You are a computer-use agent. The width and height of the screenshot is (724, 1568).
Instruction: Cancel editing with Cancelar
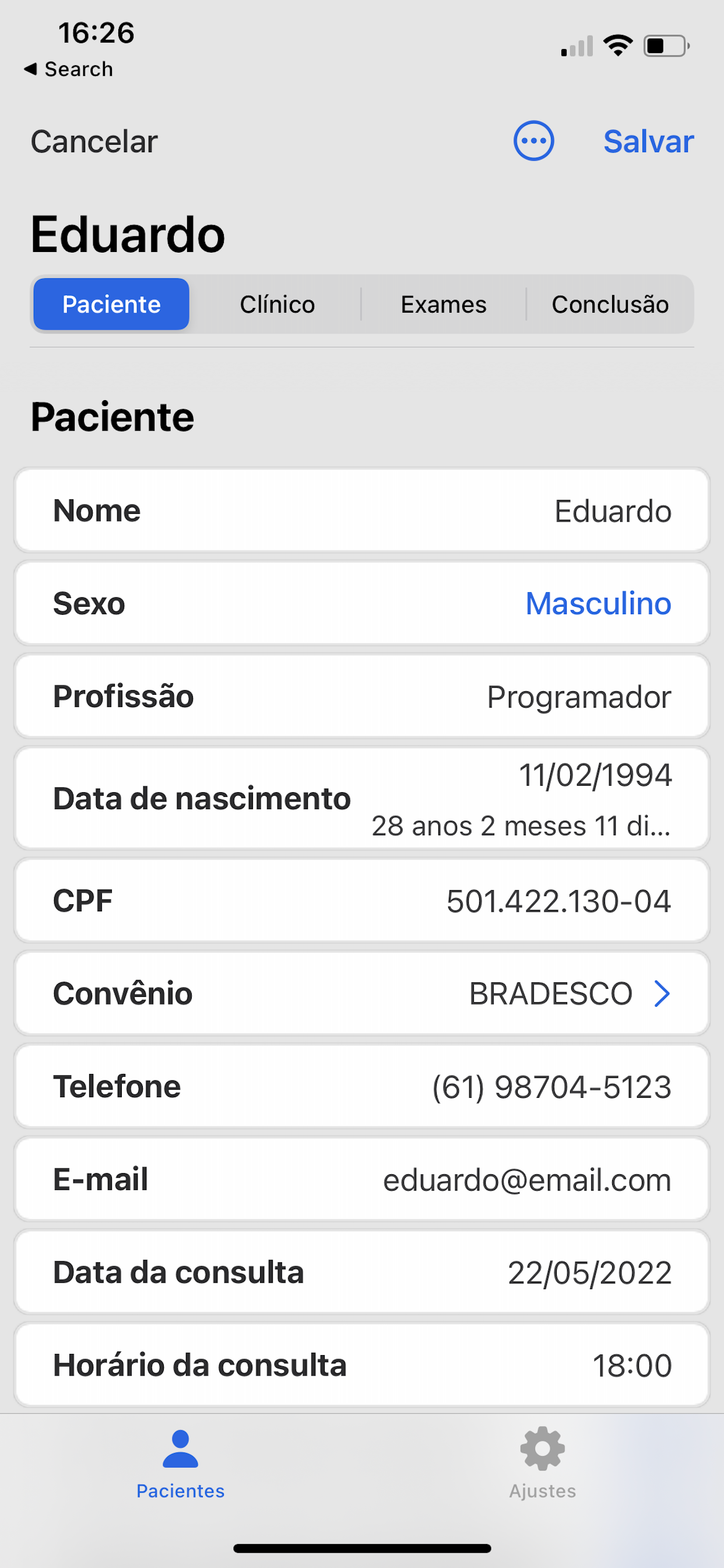click(x=94, y=142)
